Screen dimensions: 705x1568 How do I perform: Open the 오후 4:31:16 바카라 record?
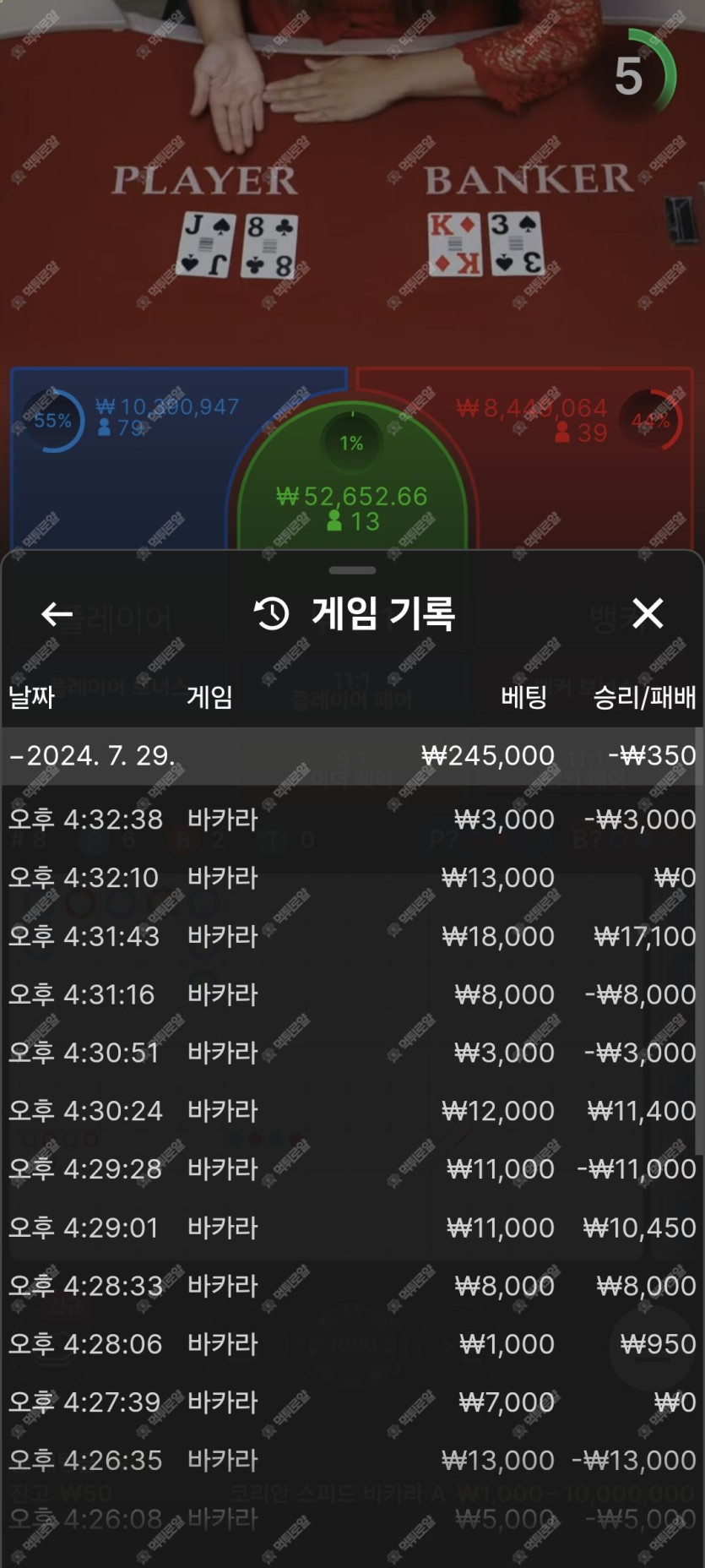pos(352,994)
